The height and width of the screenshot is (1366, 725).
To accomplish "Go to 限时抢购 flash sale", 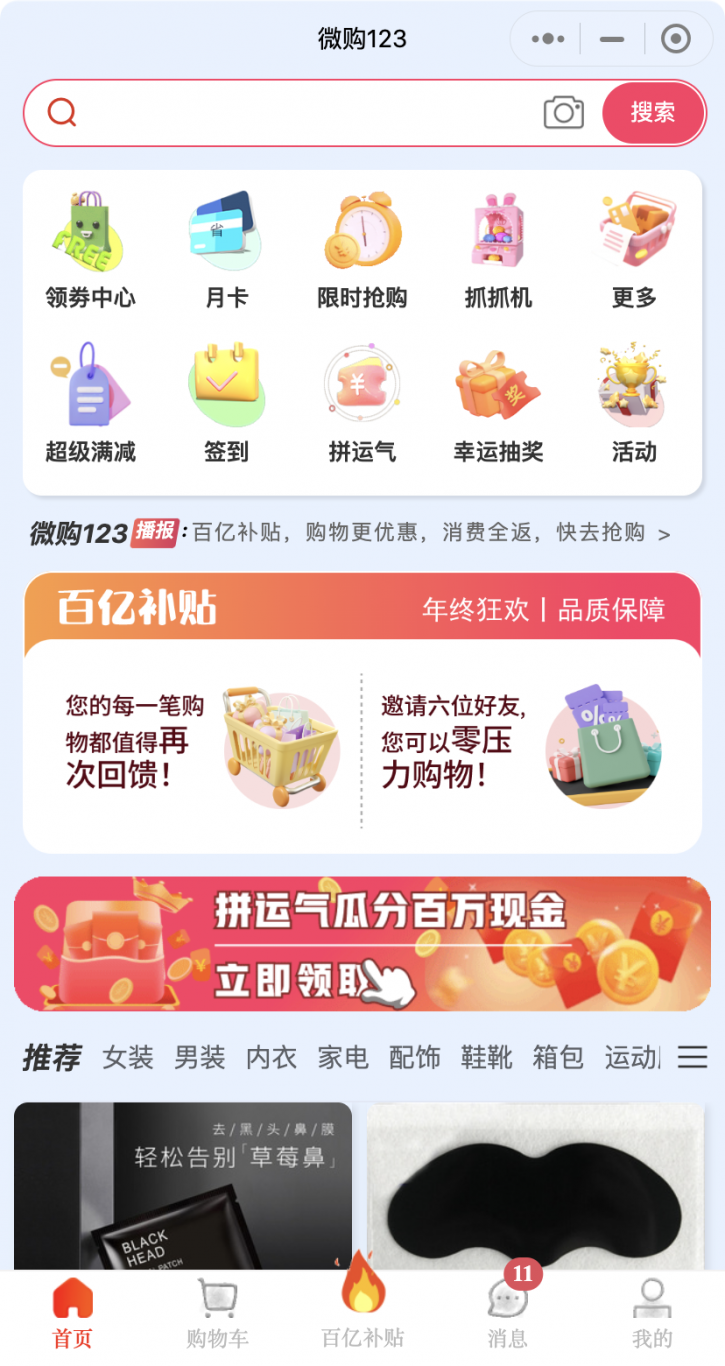I will tap(362, 252).
